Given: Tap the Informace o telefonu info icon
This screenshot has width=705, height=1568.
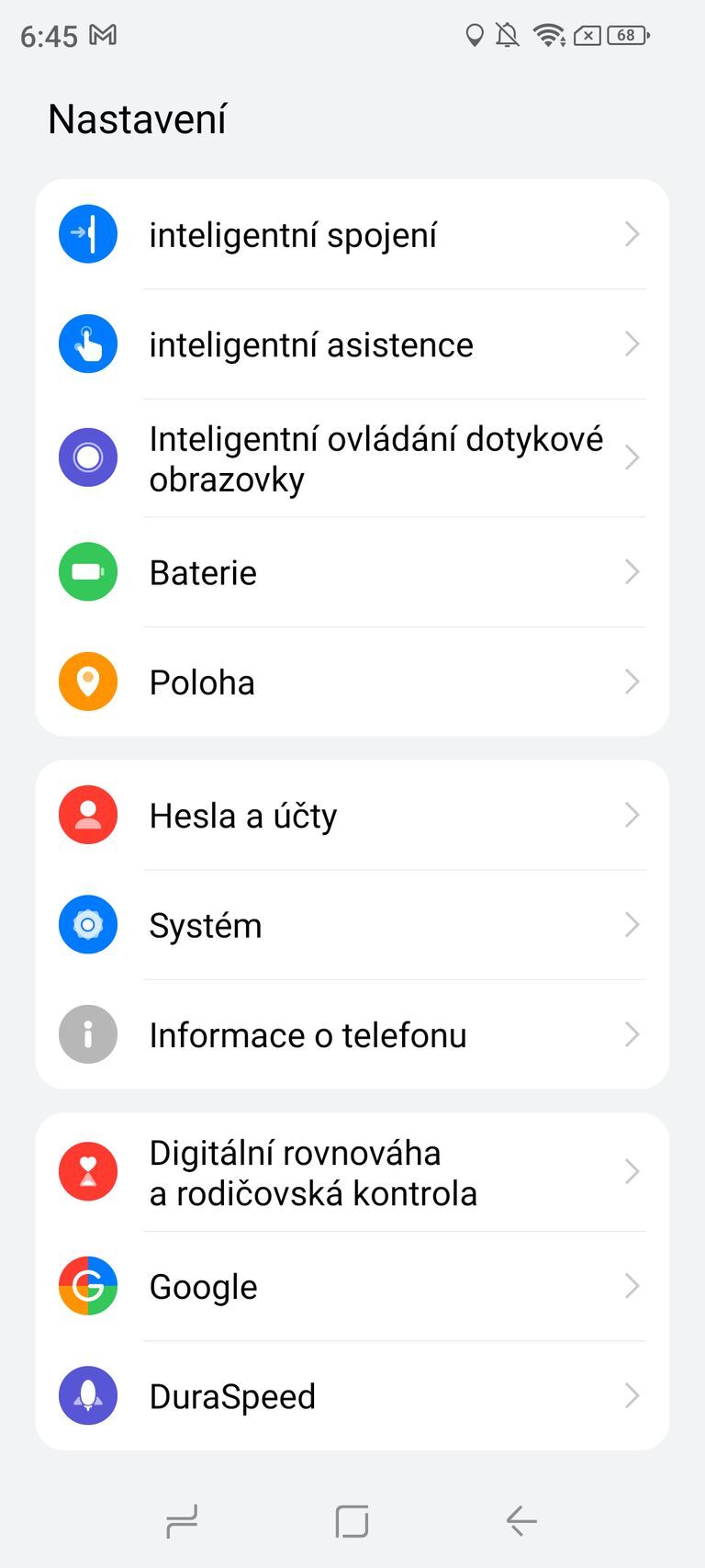Looking at the screenshot, I should tap(88, 1034).
